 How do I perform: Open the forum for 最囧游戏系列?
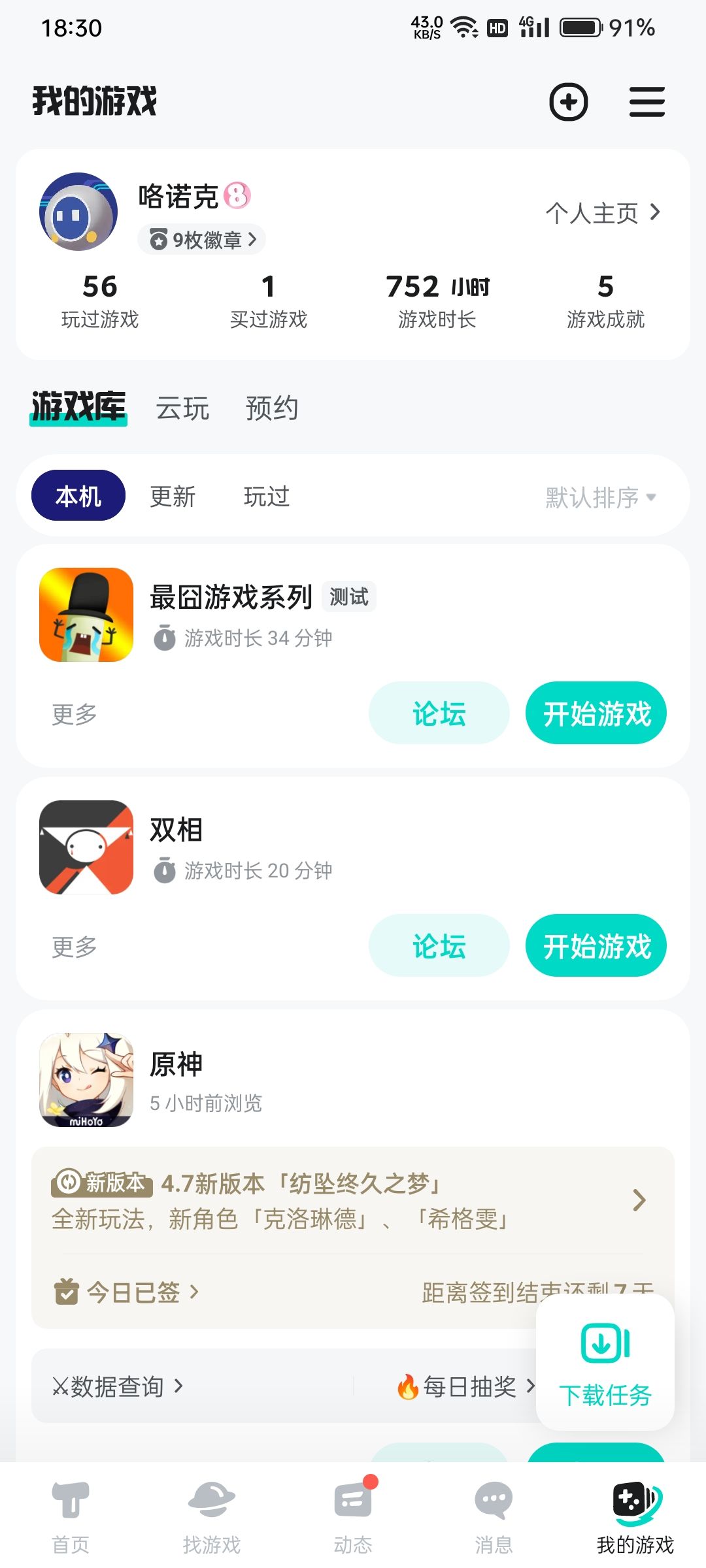[439, 713]
